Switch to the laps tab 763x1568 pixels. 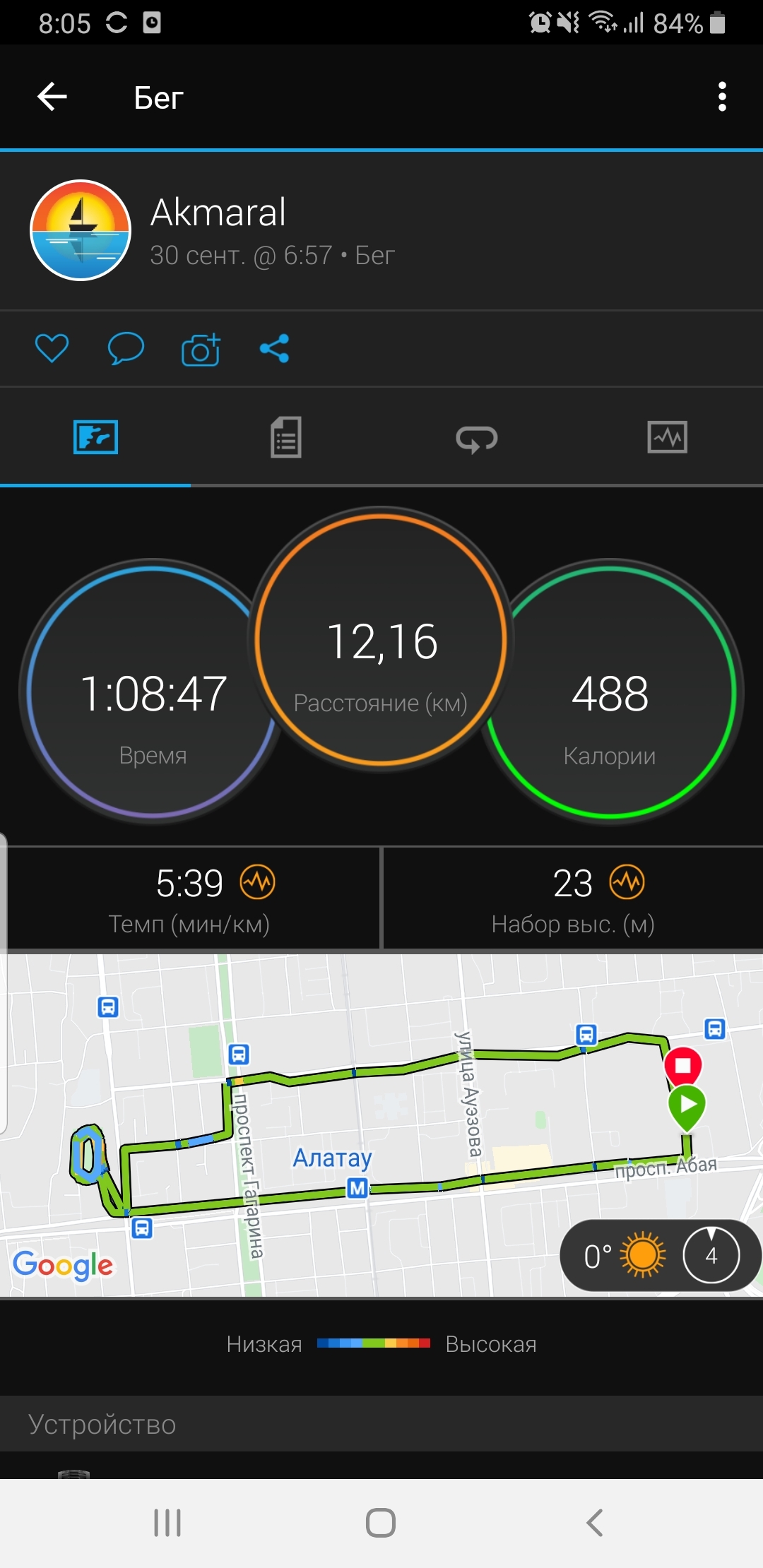(477, 438)
